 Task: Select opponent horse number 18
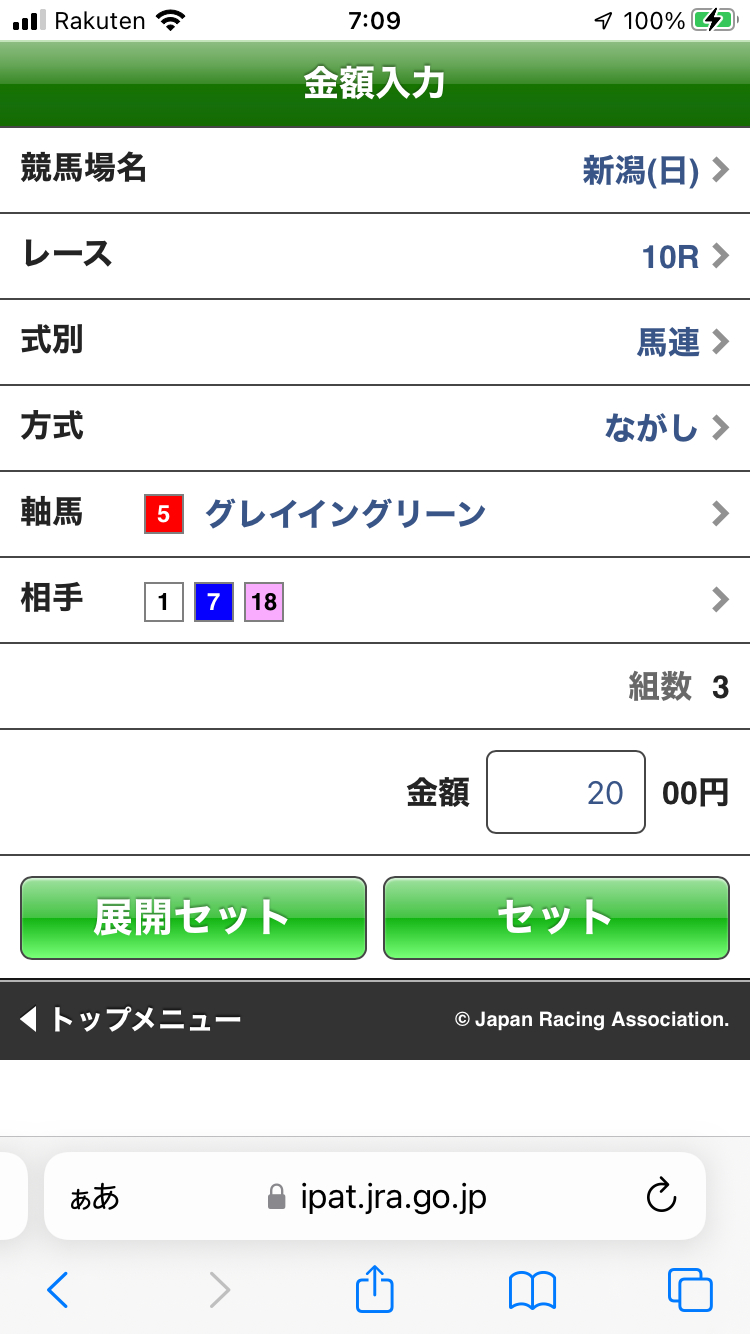pos(264,601)
